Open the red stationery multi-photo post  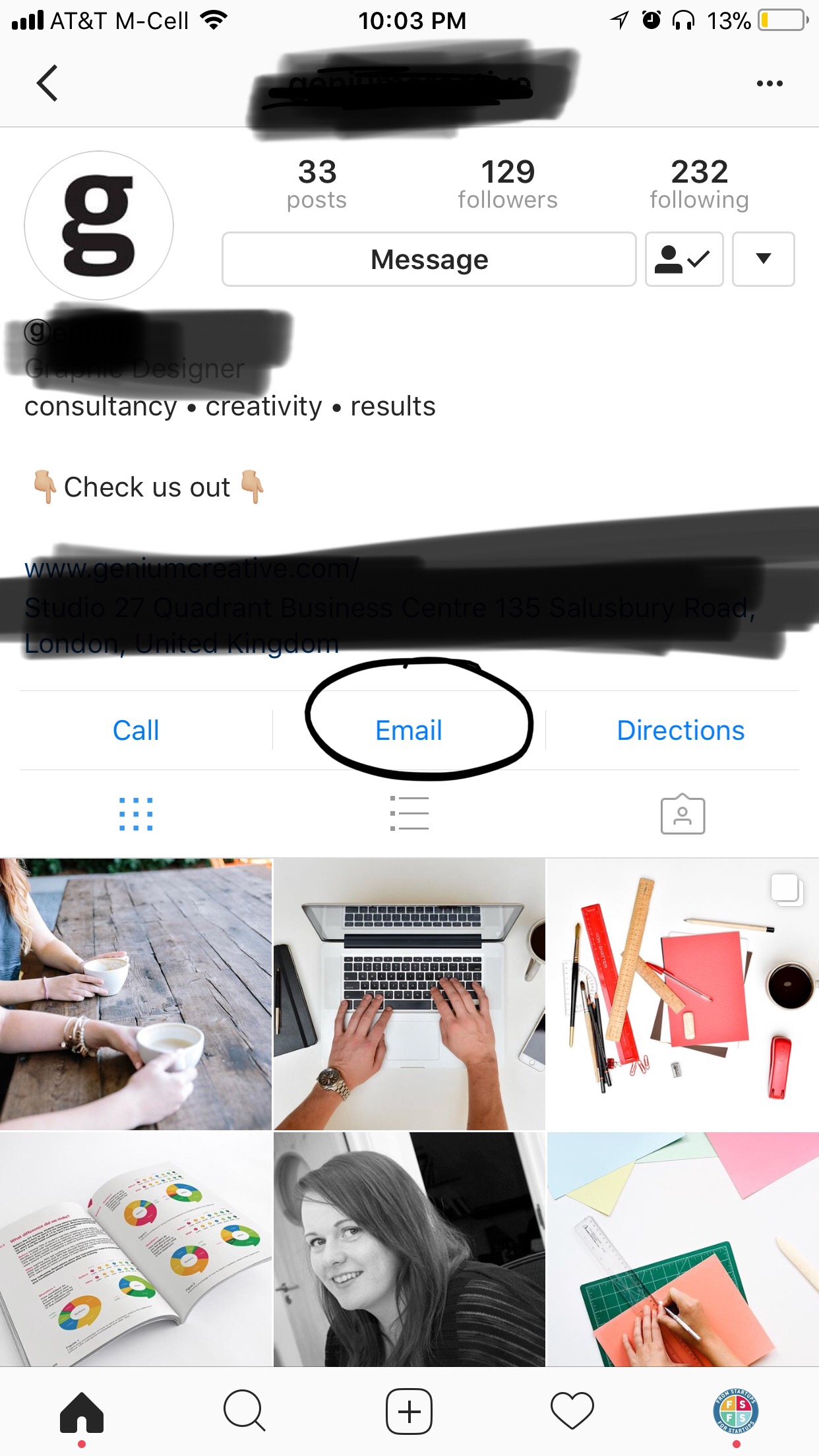[x=682, y=994]
